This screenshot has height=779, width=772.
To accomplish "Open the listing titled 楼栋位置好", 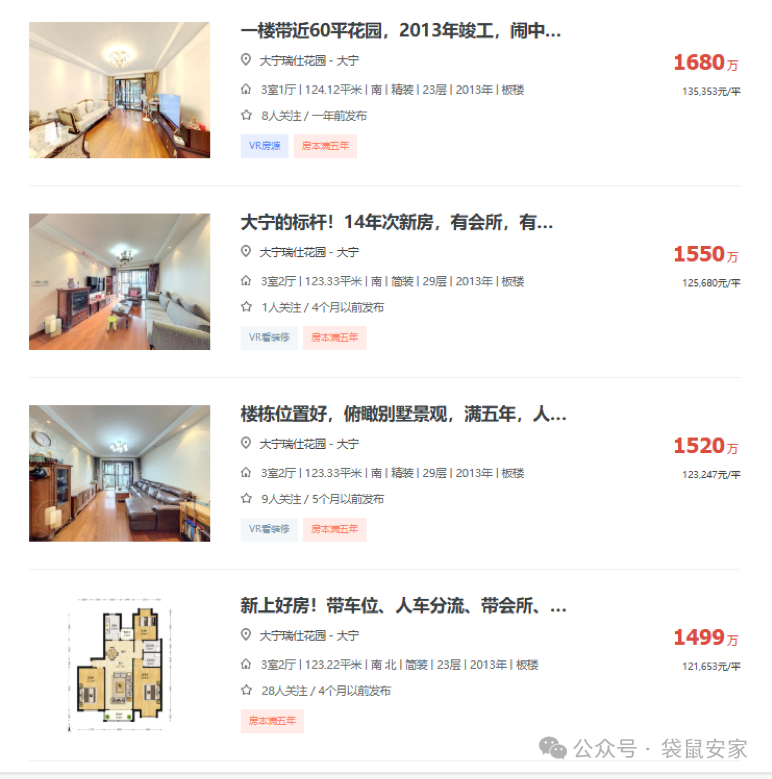I will pyautogui.click(x=403, y=414).
